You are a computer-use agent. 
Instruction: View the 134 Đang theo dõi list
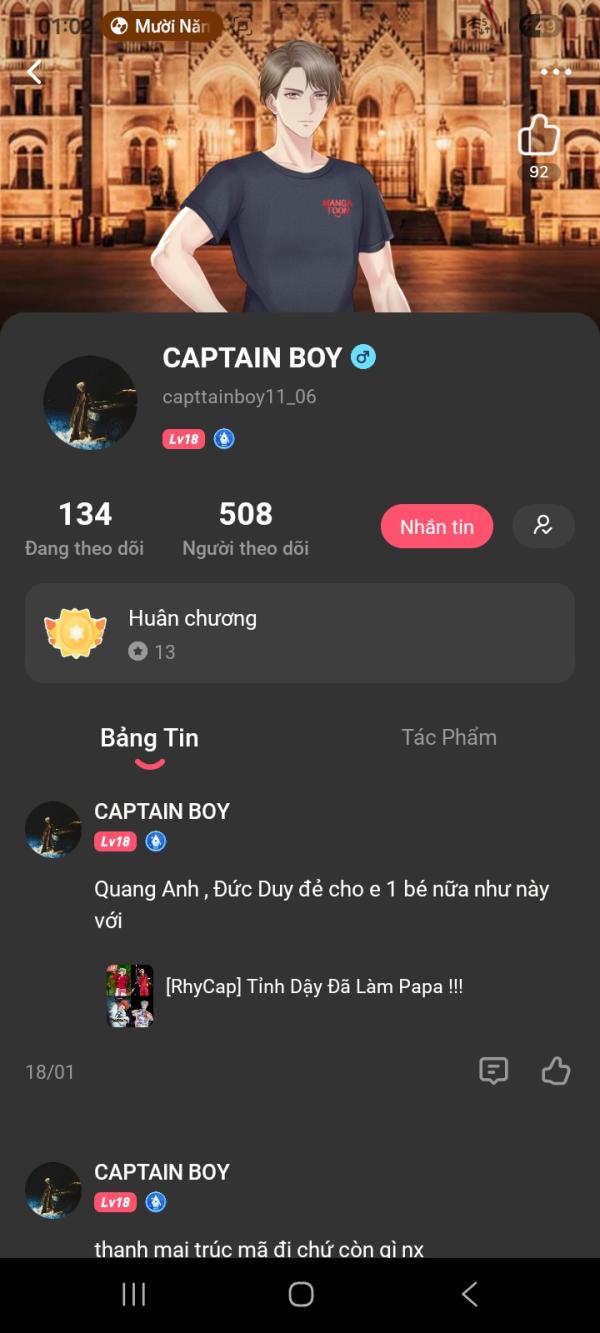[x=85, y=528]
